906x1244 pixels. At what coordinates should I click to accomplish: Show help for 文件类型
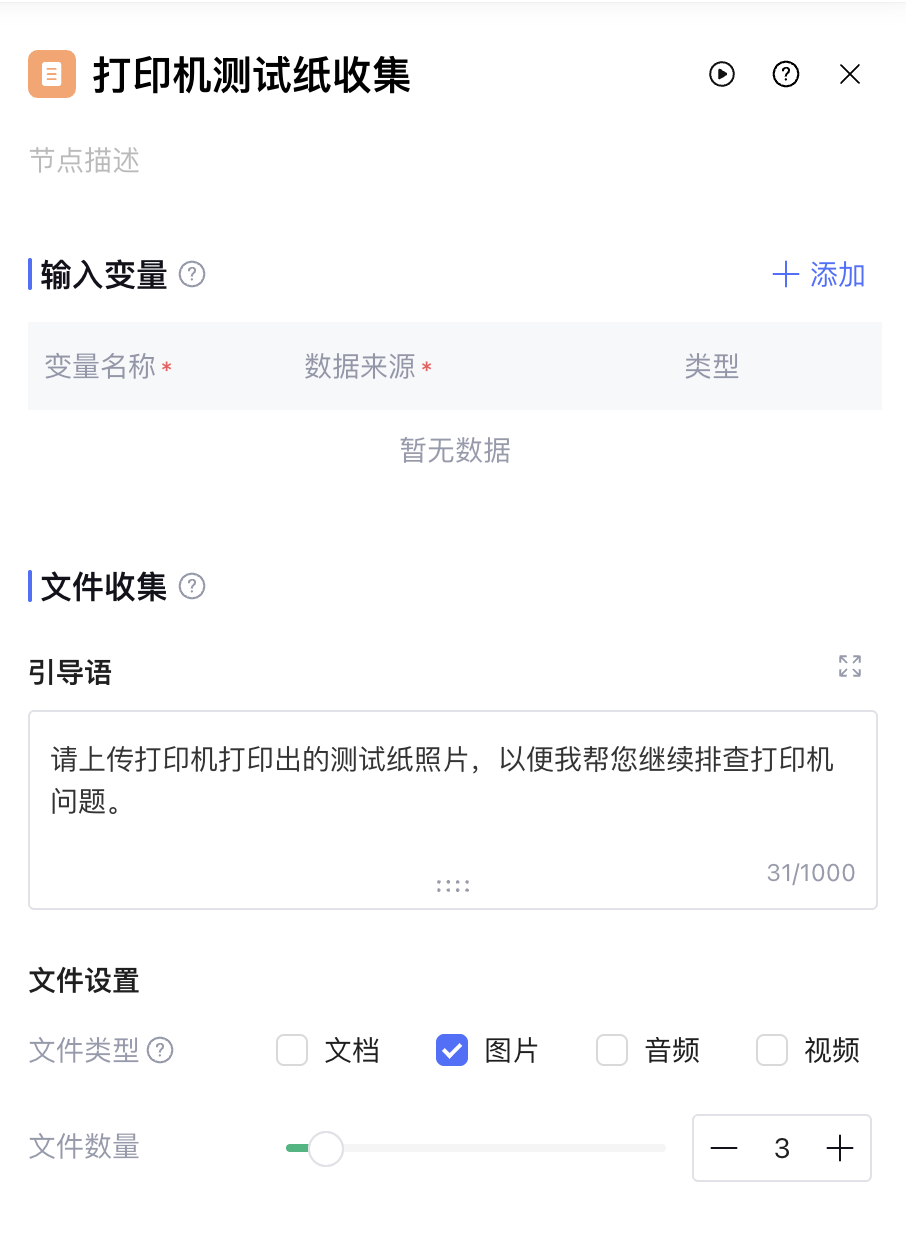pyautogui.click(x=160, y=1050)
